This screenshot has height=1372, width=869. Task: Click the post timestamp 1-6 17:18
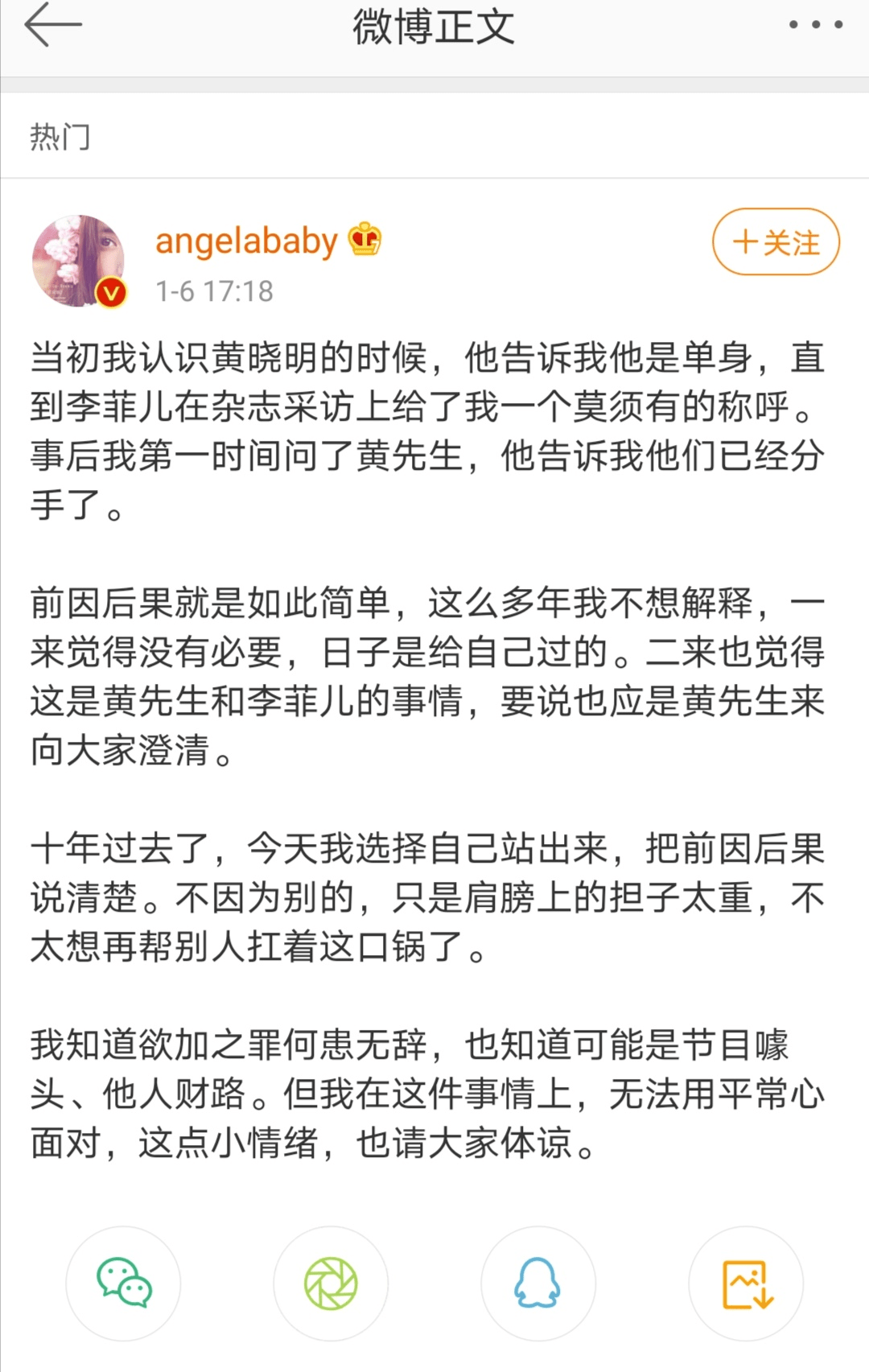pyautogui.click(x=214, y=291)
